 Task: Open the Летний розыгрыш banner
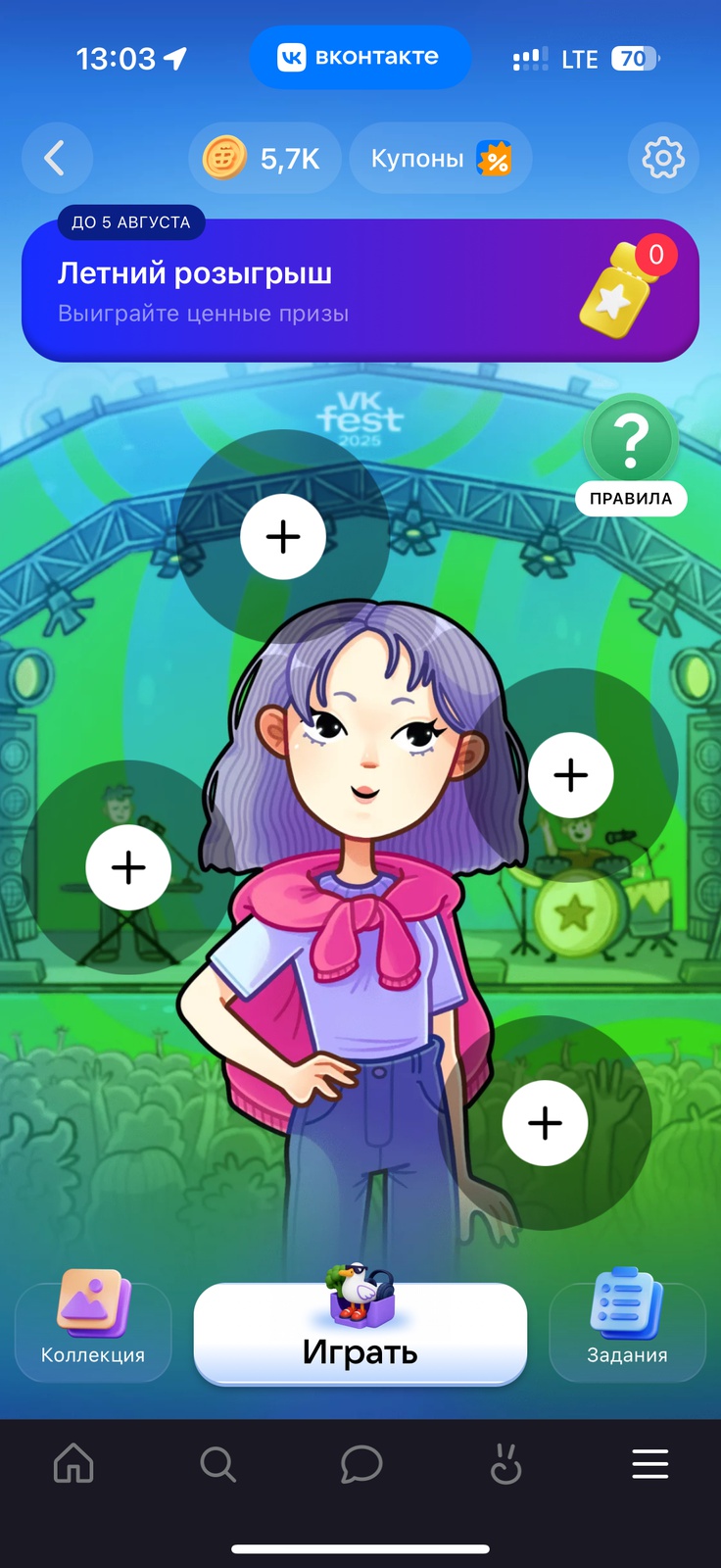(x=360, y=291)
